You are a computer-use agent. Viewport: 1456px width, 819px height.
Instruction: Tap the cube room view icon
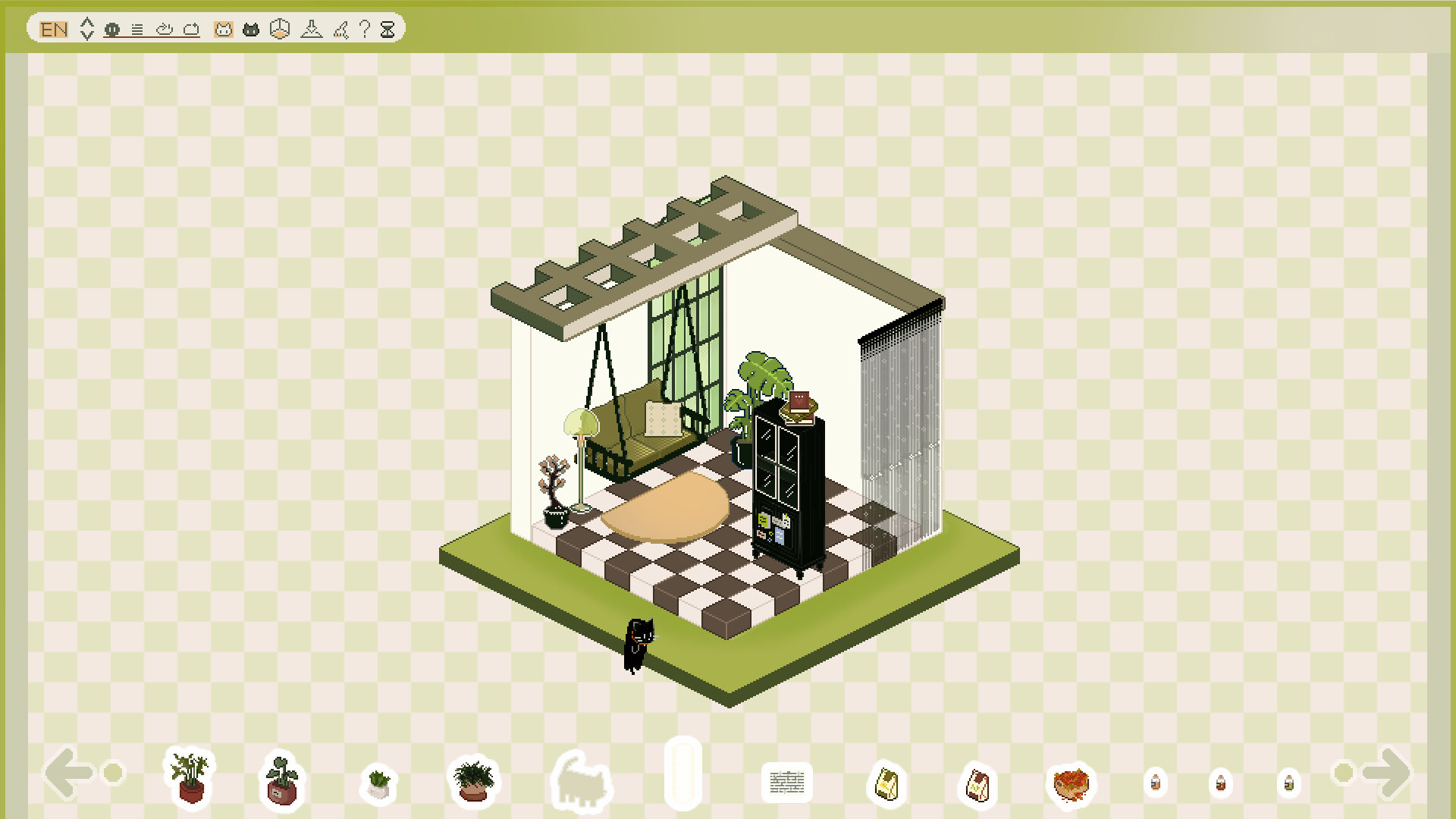[x=280, y=30]
